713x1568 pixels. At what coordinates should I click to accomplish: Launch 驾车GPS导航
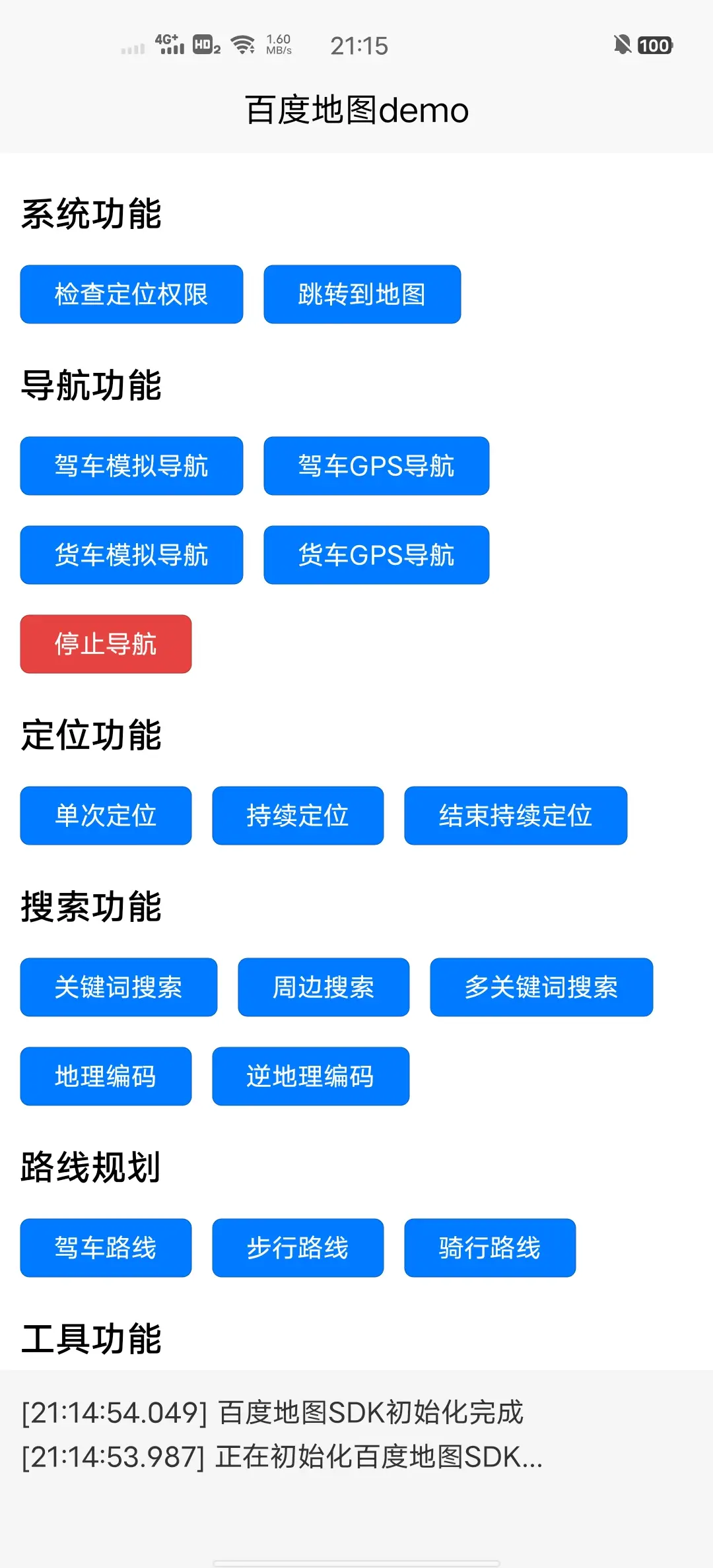pyautogui.click(x=376, y=466)
